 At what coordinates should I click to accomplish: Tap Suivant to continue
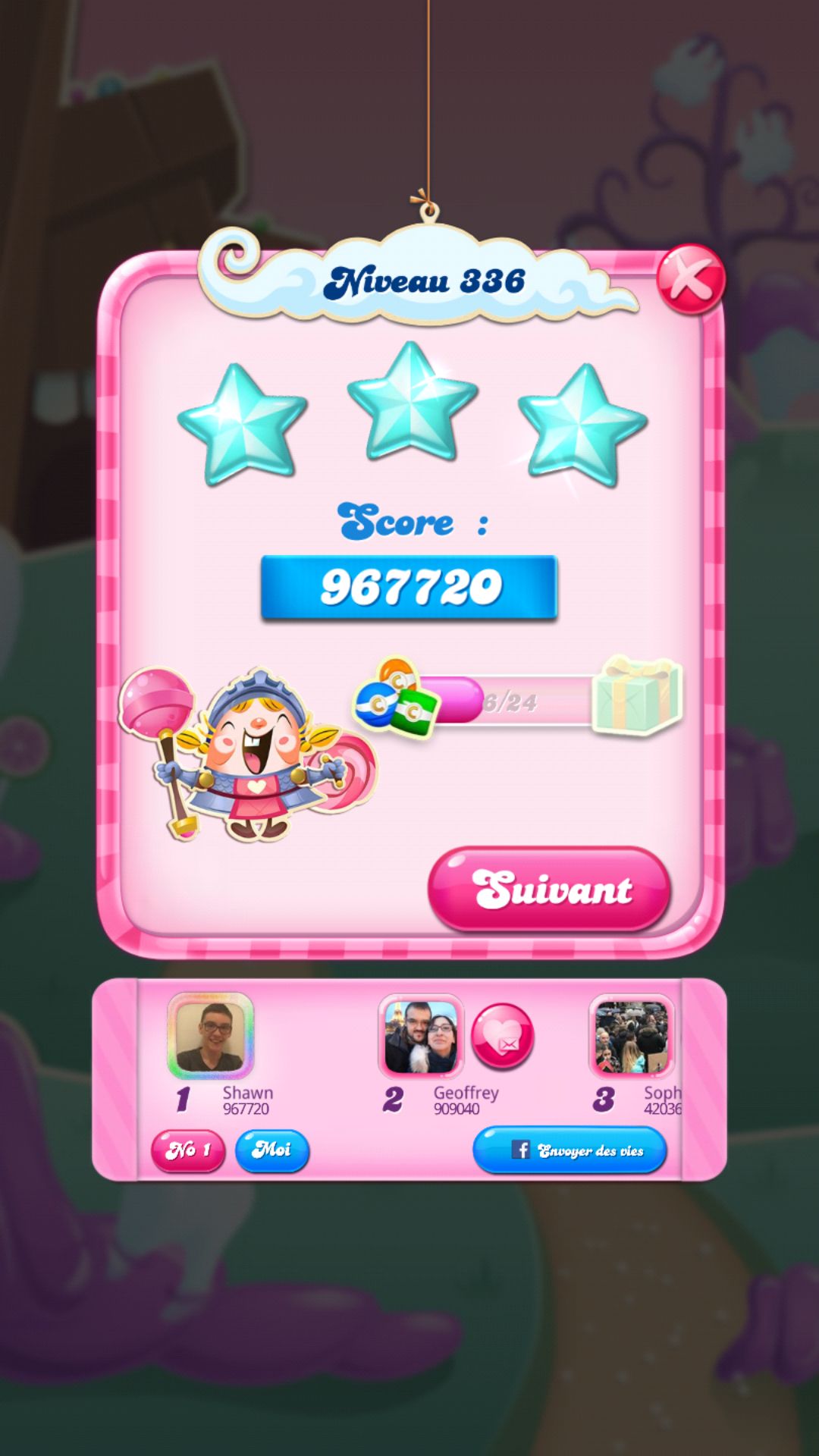click(x=550, y=889)
